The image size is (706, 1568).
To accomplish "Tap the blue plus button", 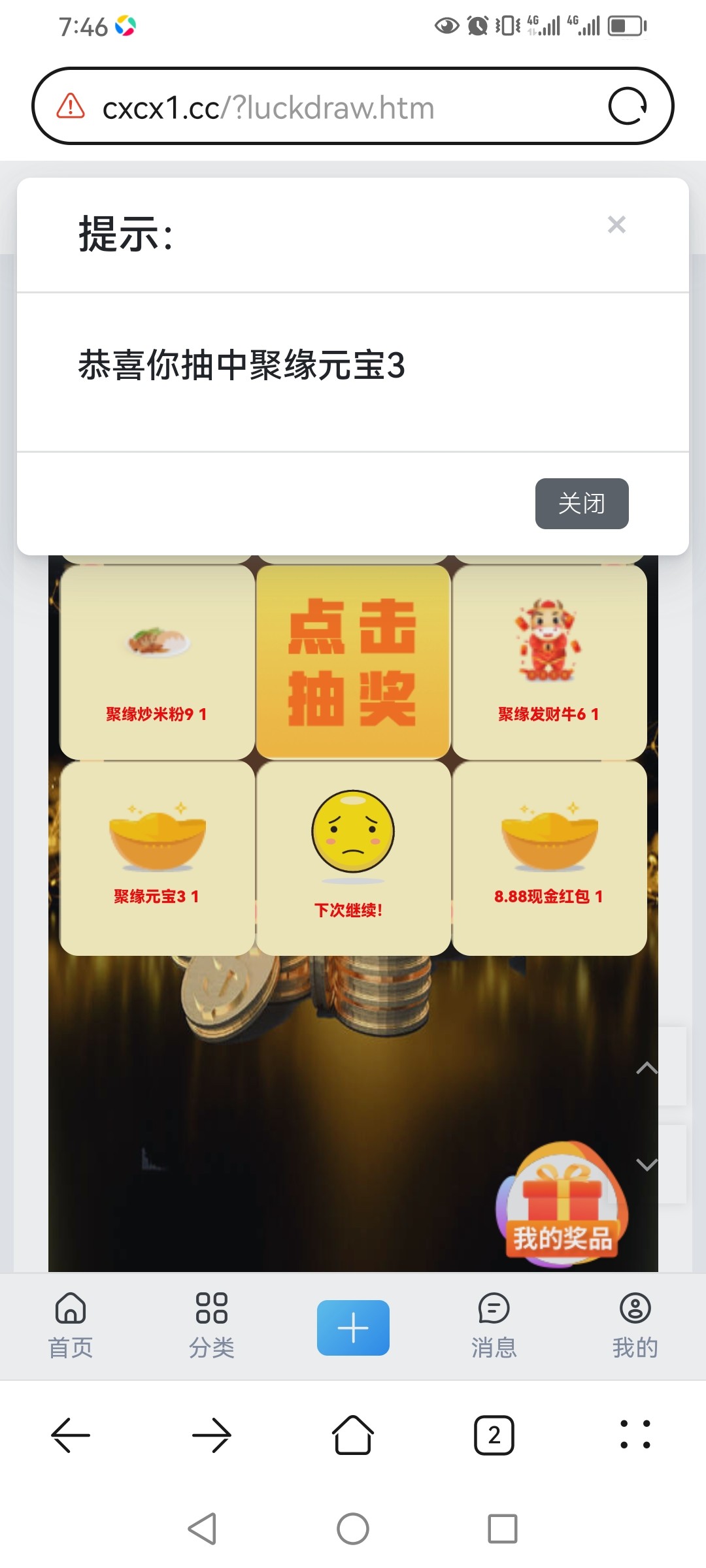I will coord(353,1328).
